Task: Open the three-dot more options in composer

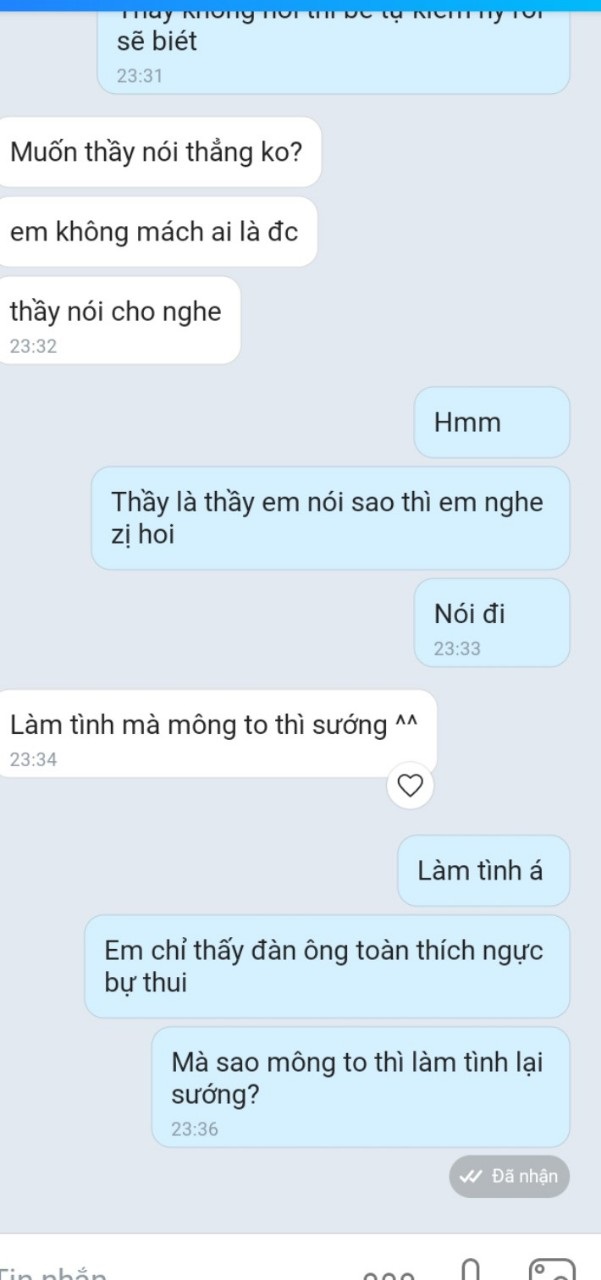Action: [392, 1274]
